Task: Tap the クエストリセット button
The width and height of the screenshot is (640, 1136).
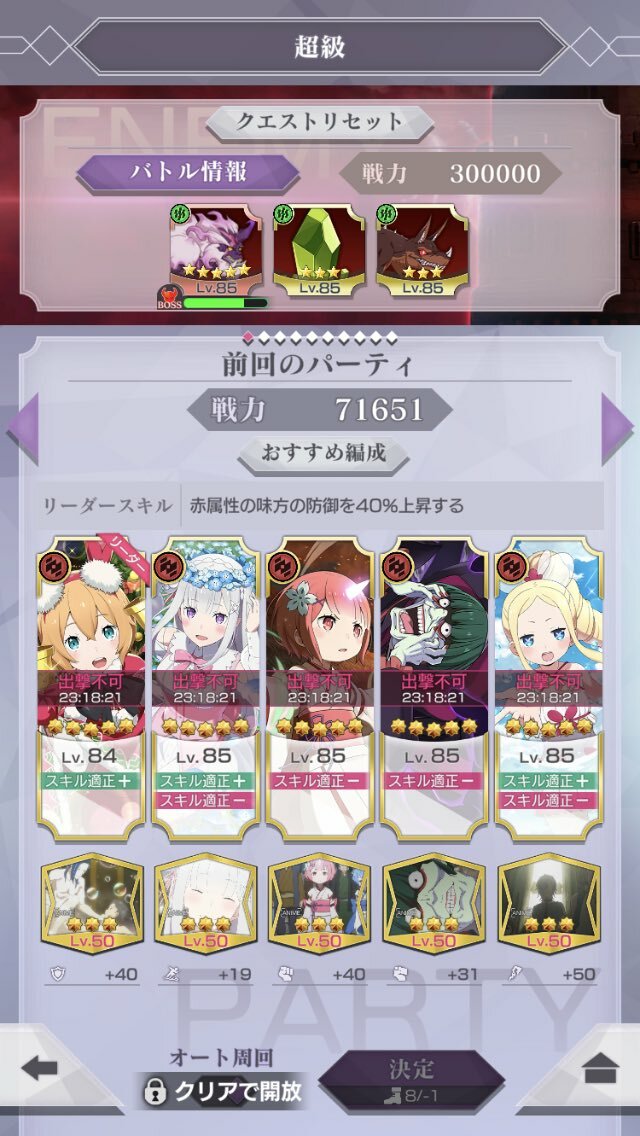Action: (x=320, y=123)
